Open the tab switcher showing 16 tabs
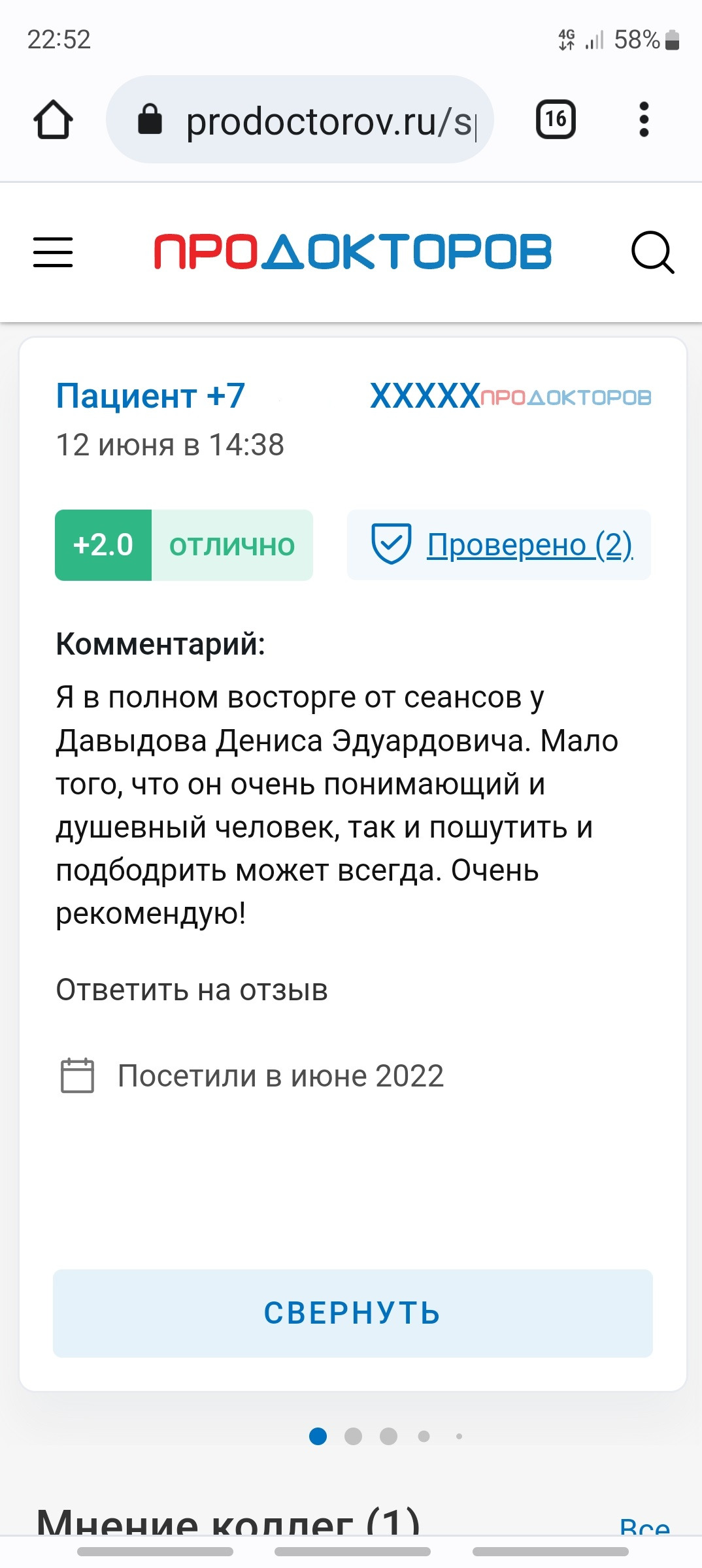Image resolution: width=702 pixels, height=1568 pixels. (556, 120)
